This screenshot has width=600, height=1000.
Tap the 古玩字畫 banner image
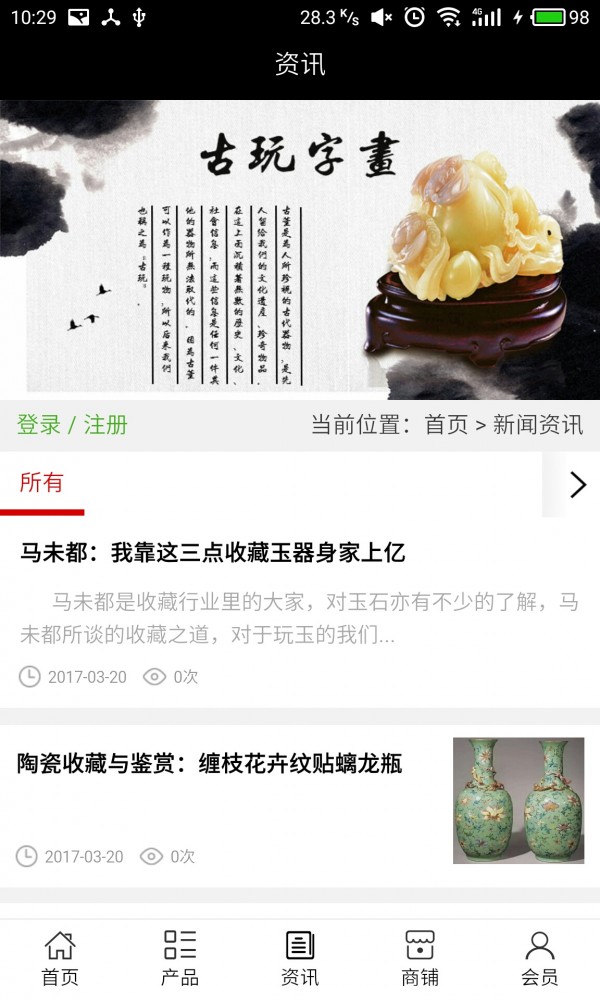click(300, 250)
